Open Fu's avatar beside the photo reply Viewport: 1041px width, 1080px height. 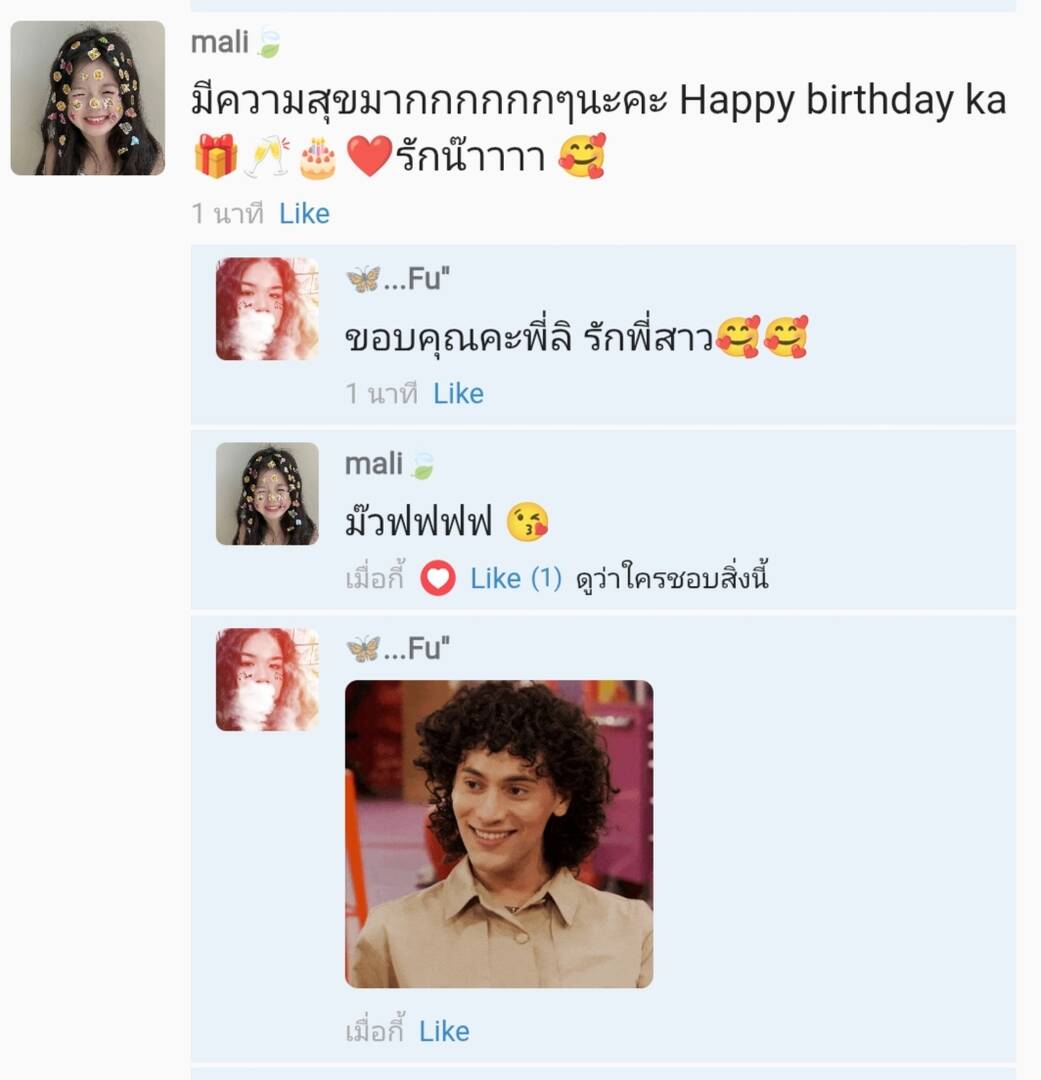(267, 679)
